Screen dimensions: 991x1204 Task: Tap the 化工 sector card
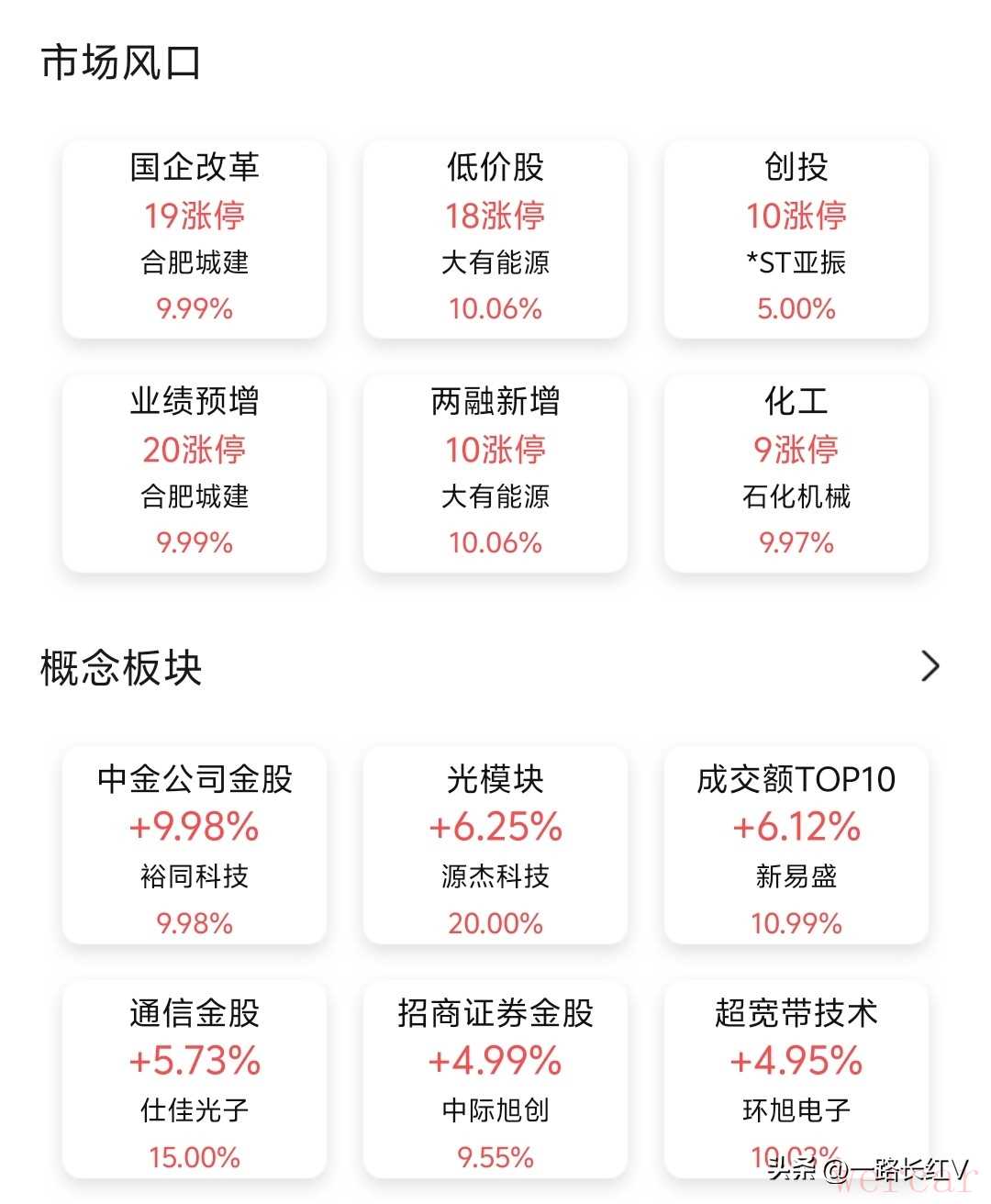click(x=796, y=473)
